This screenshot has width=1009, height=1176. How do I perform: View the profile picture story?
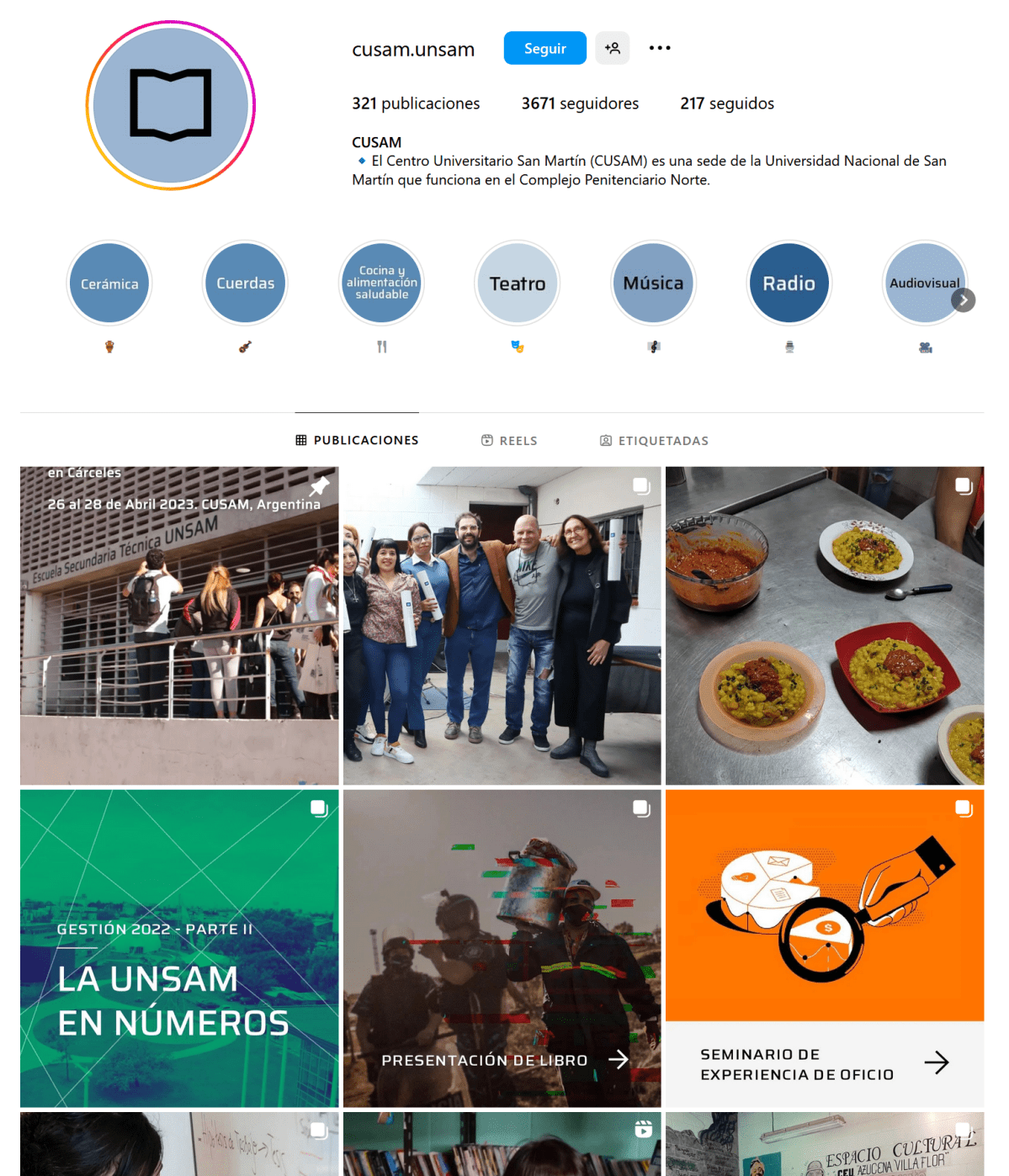pyautogui.click(x=171, y=105)
